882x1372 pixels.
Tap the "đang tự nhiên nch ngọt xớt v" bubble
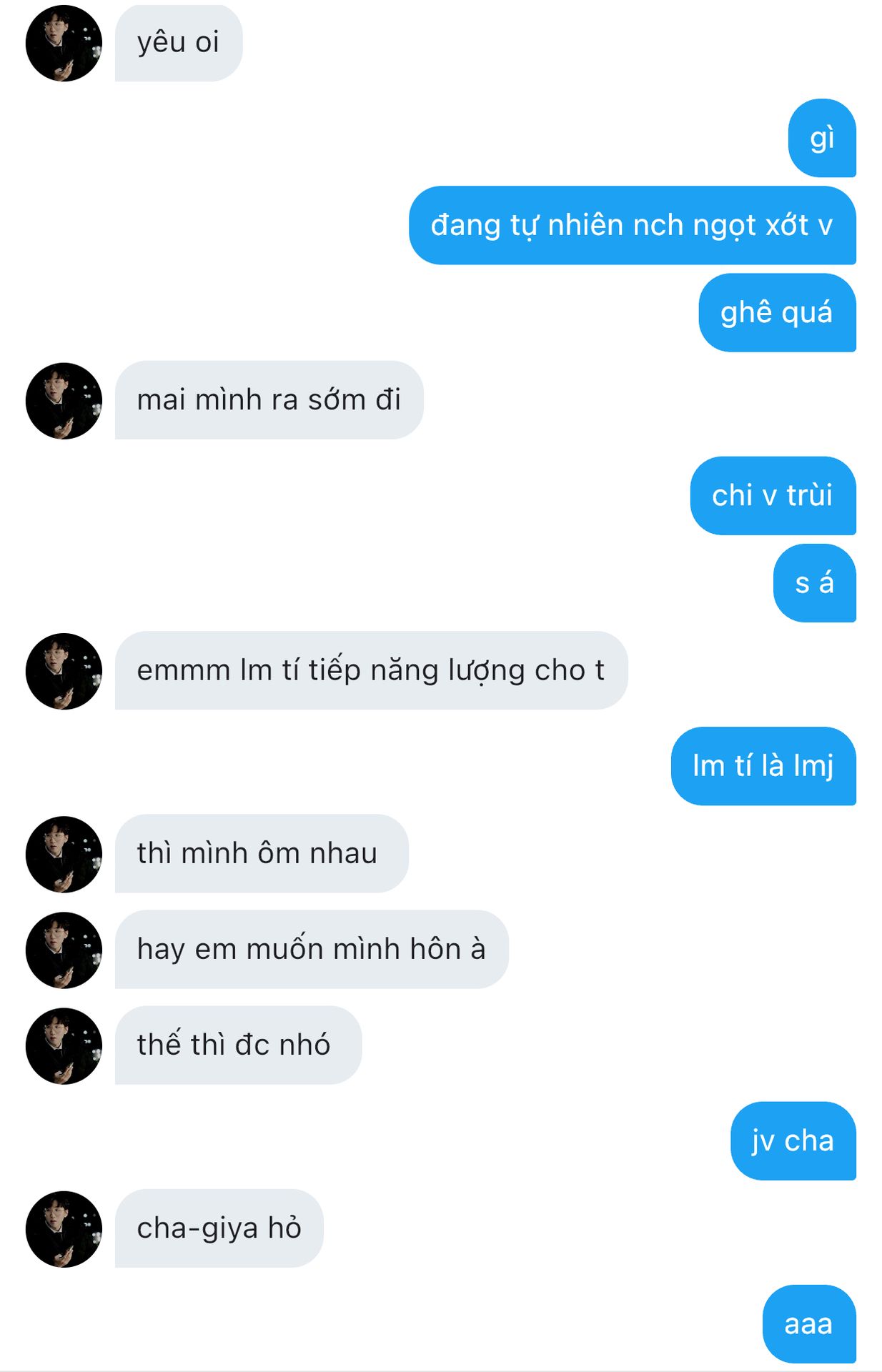click(x=632, y=226)
